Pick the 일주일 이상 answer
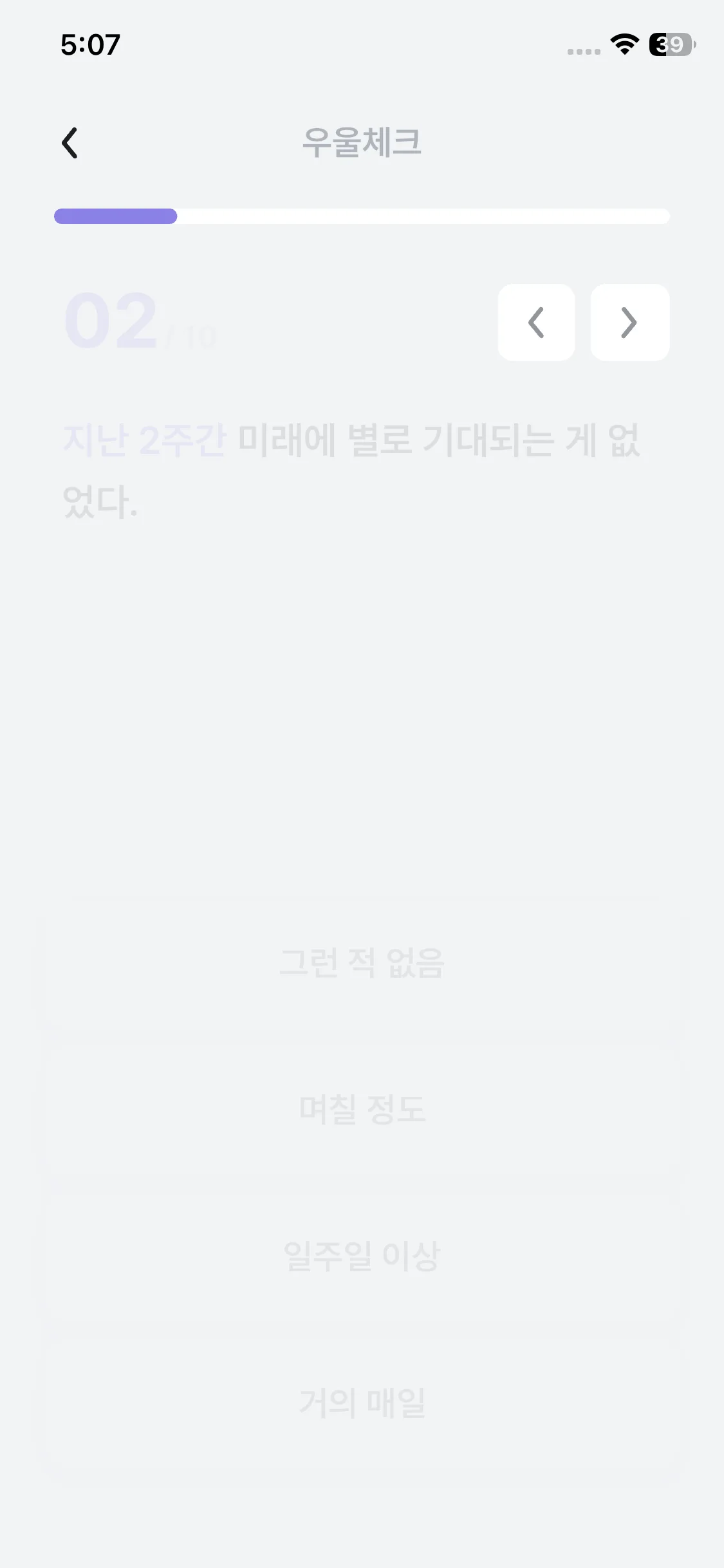Screen dimensions: 724x1568 point(362,1256)
